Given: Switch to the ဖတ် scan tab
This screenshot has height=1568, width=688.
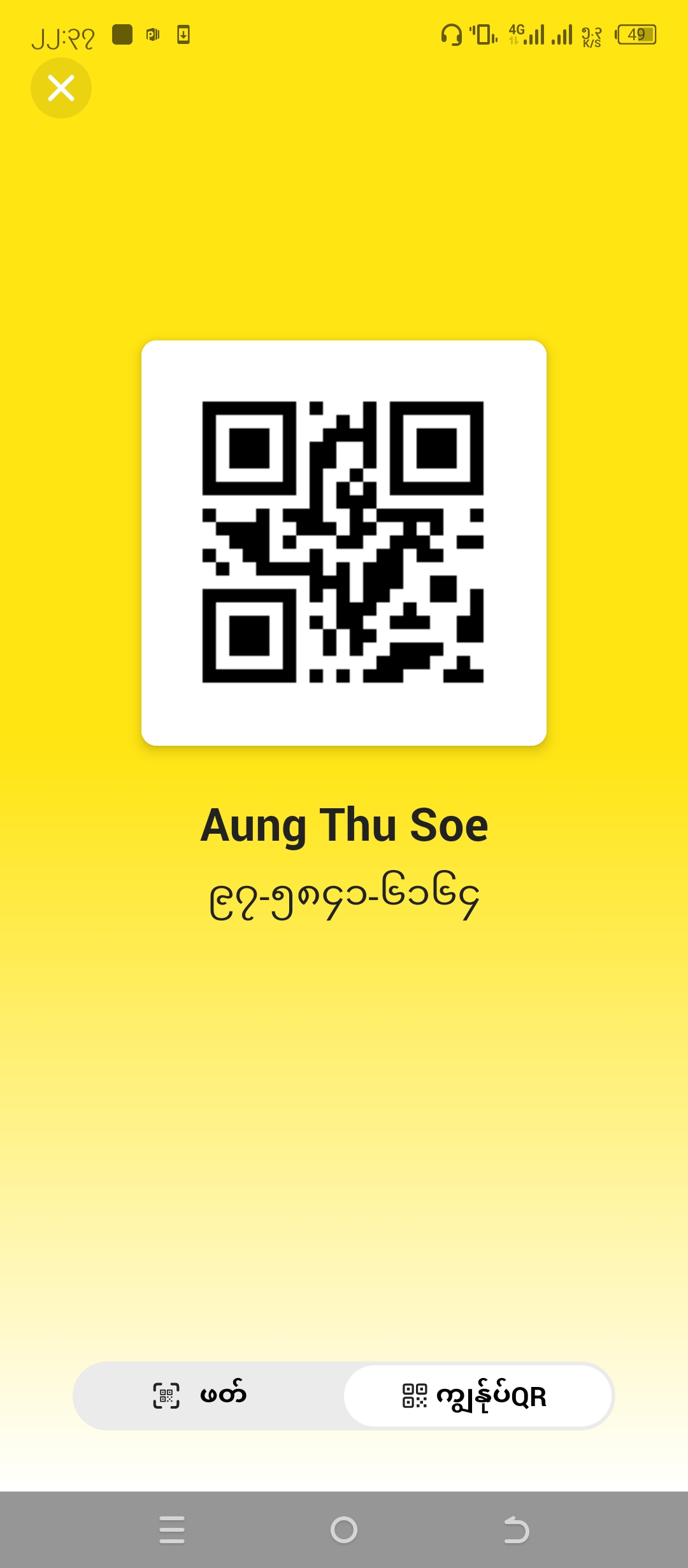Looking at the screenshot, I should click(209, 1396).
